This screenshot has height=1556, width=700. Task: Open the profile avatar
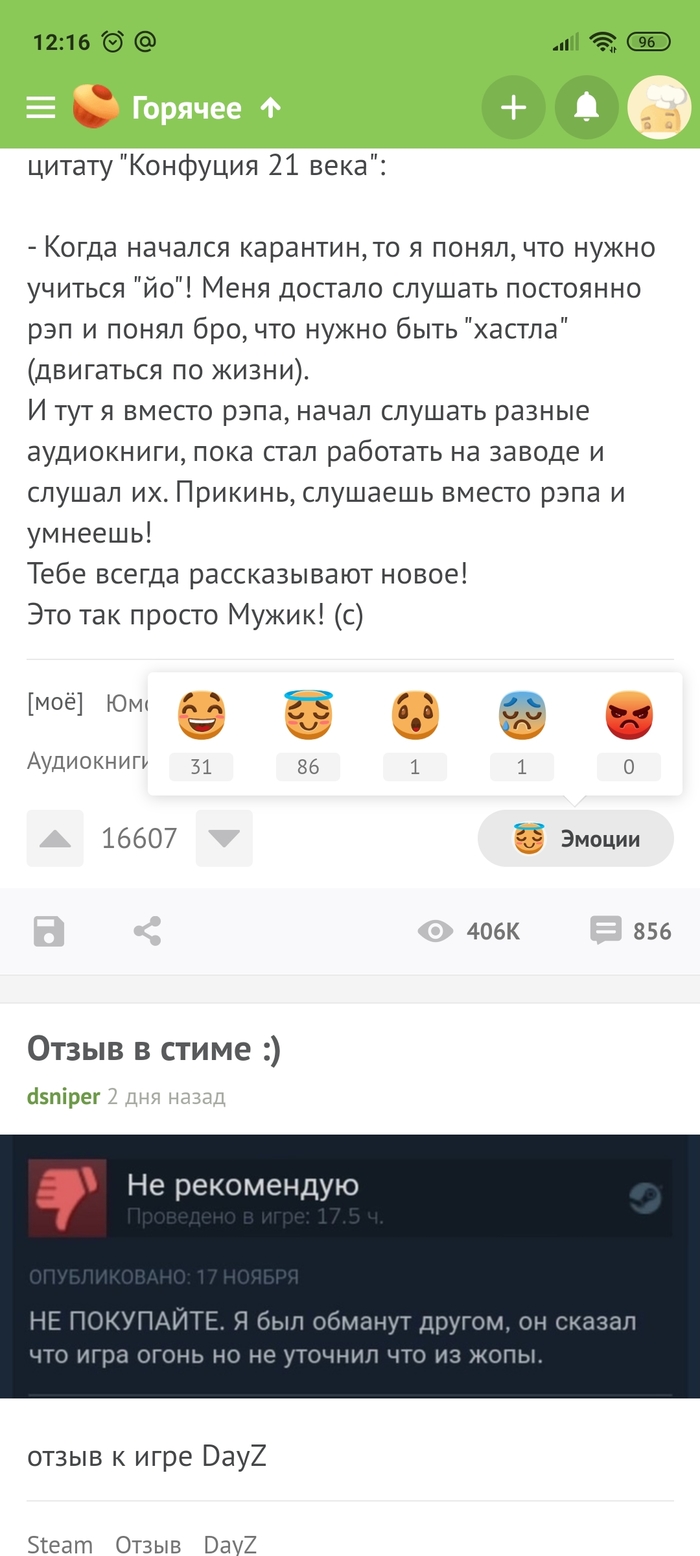pyautogui.click(x=659, y=107)
